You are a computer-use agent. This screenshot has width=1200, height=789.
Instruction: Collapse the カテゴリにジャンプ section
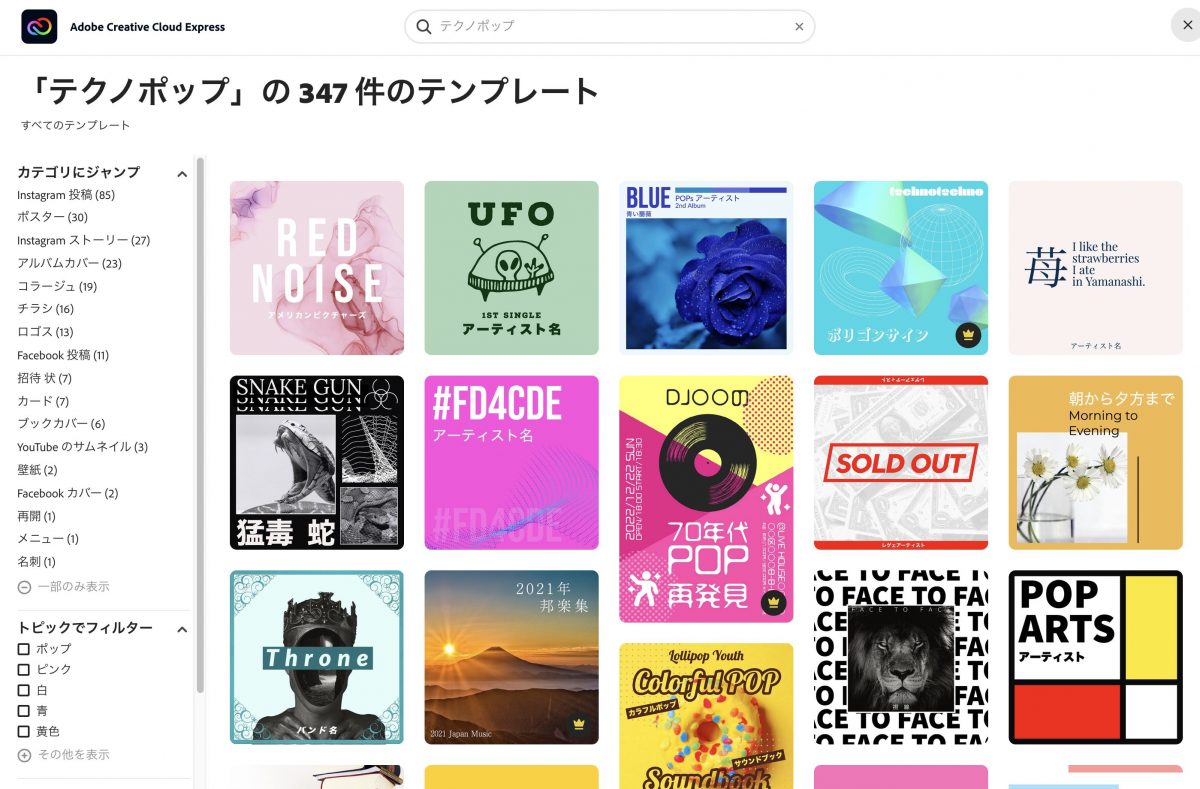[x=182, y=174]
